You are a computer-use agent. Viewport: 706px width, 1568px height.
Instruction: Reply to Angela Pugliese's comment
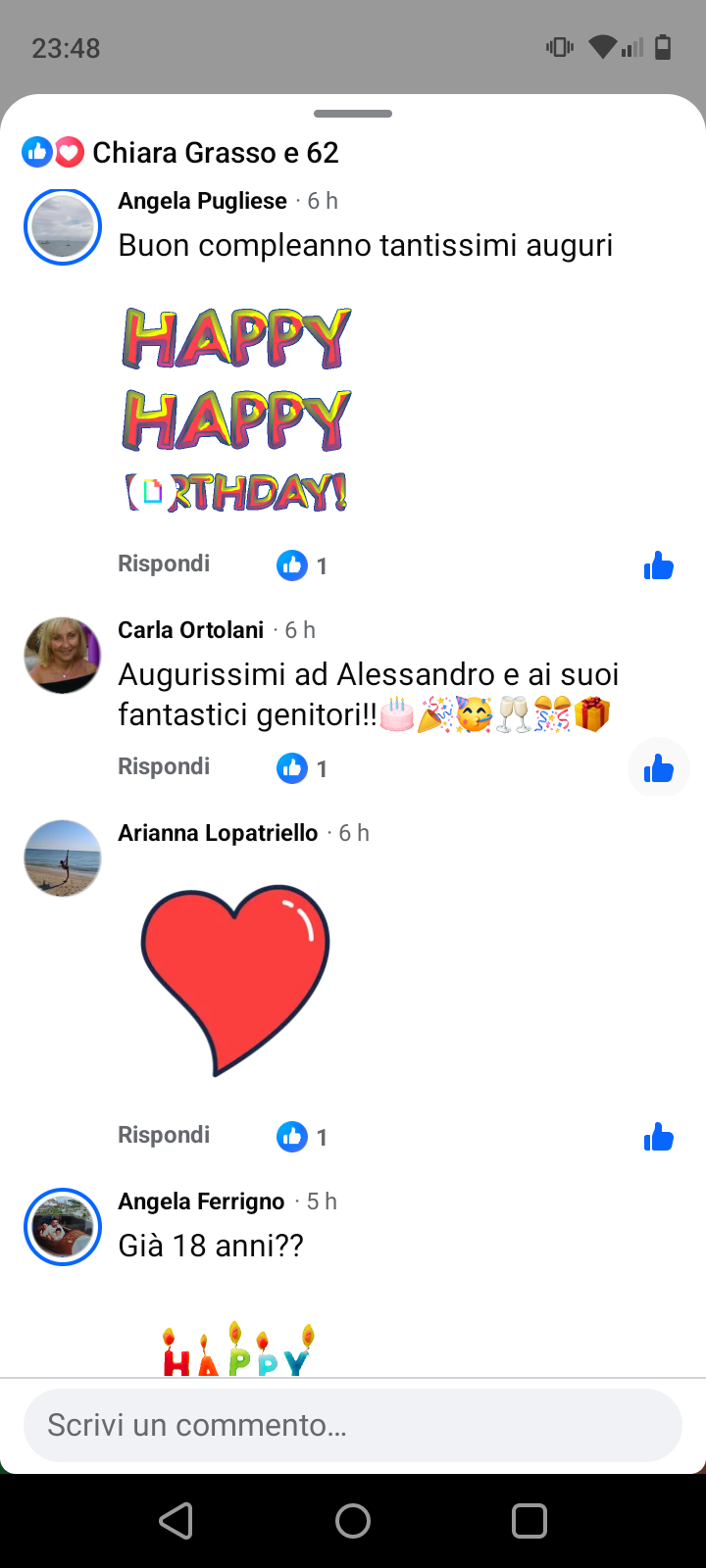[x=164, y=563]
